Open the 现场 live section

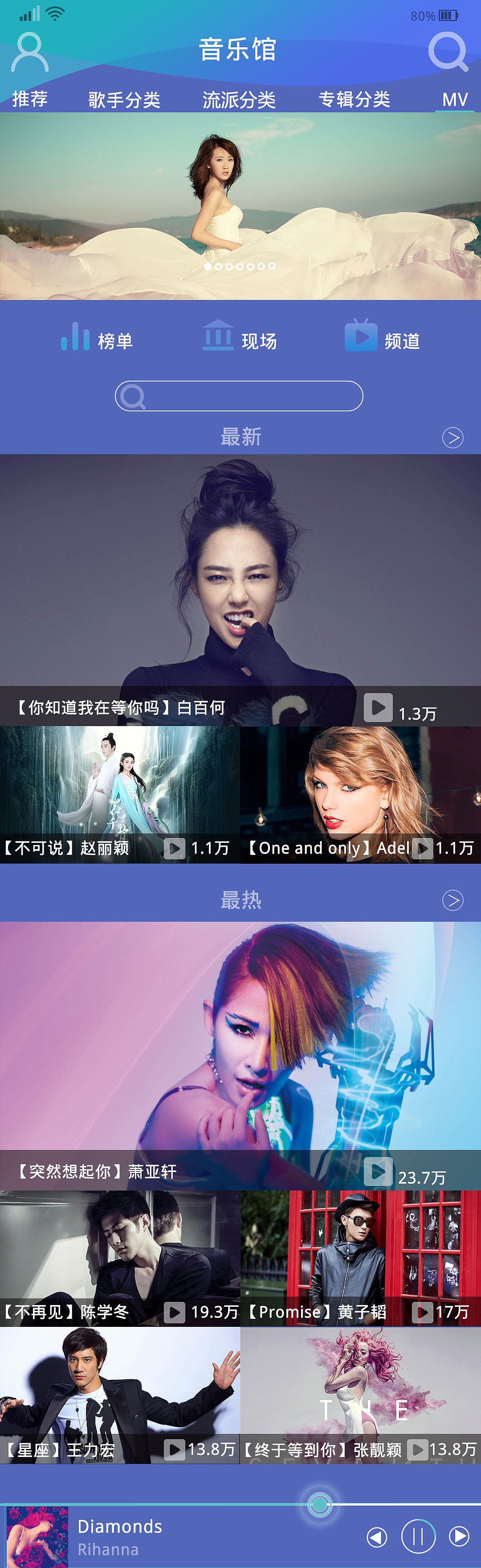click(x=240, y=338)
